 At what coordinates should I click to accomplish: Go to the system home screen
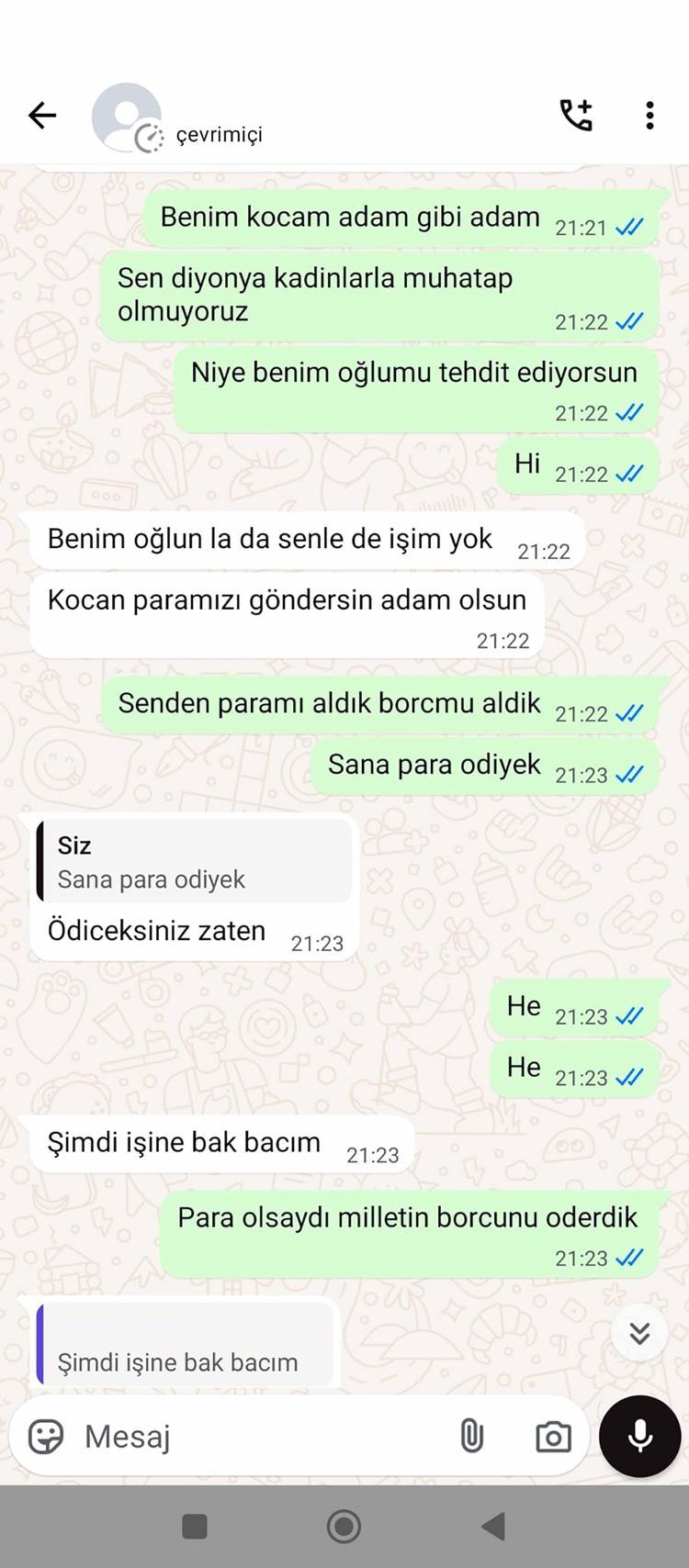tap(344, 1526)
